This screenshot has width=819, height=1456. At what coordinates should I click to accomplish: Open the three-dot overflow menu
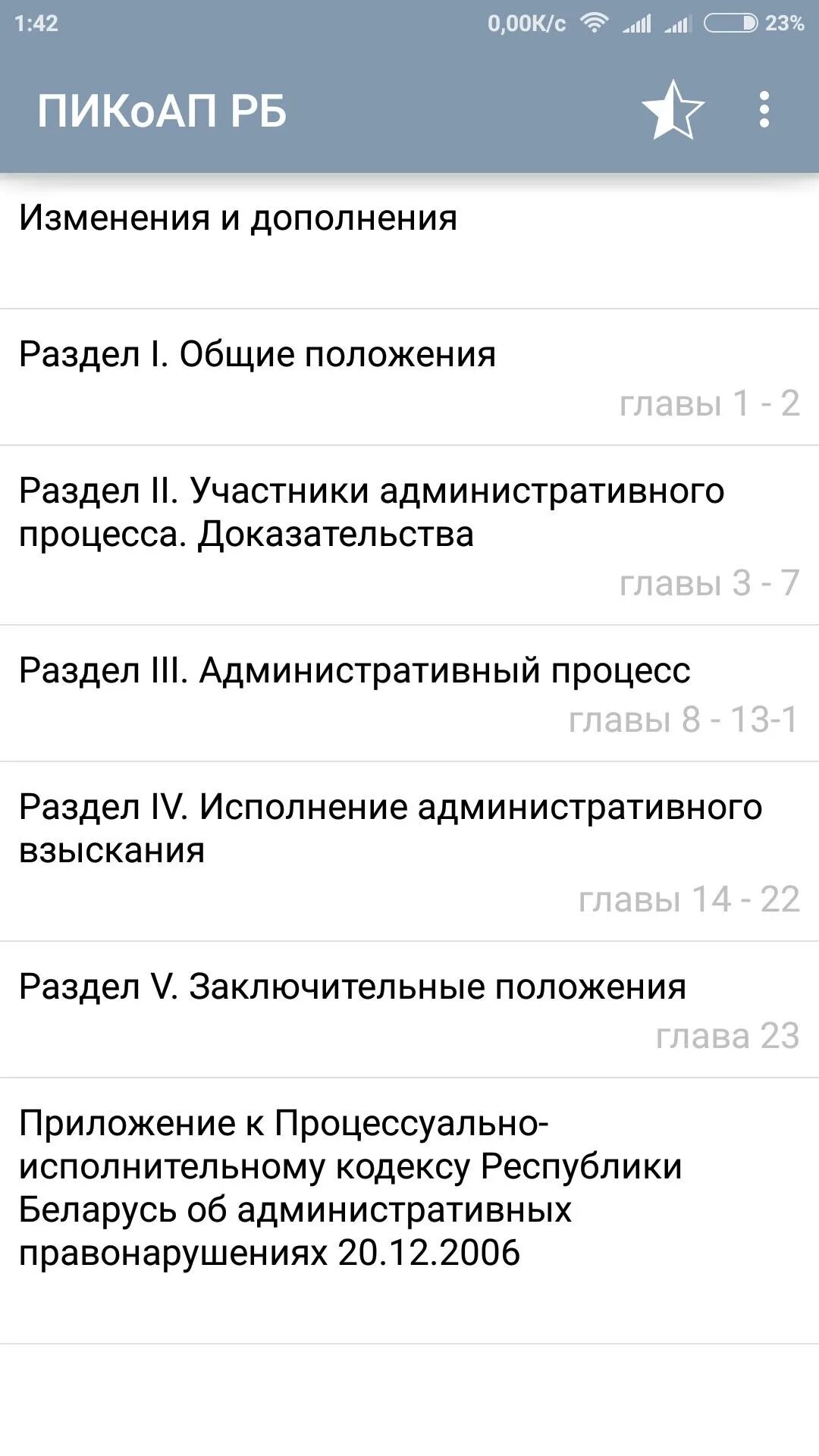[764, 111]
